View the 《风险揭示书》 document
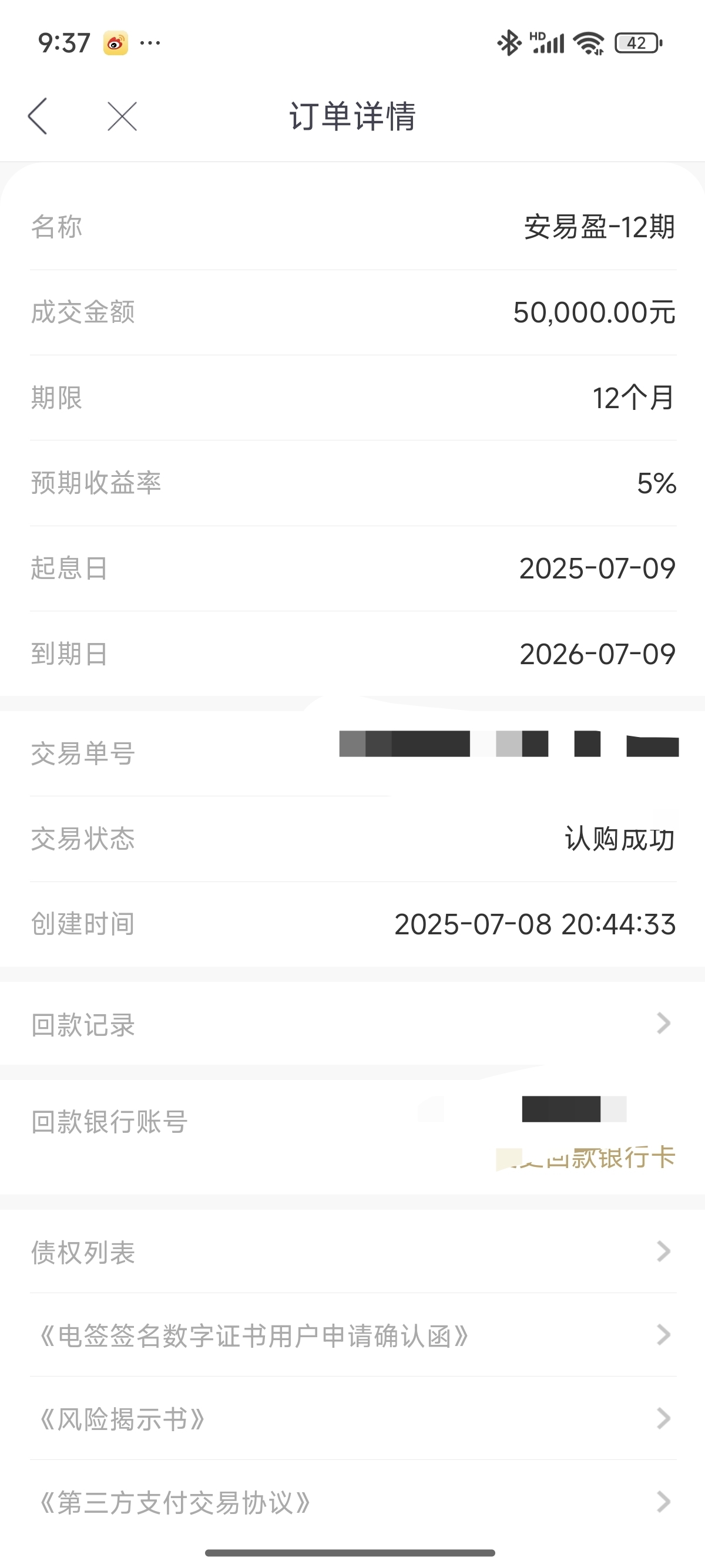 coord(352,1419)
